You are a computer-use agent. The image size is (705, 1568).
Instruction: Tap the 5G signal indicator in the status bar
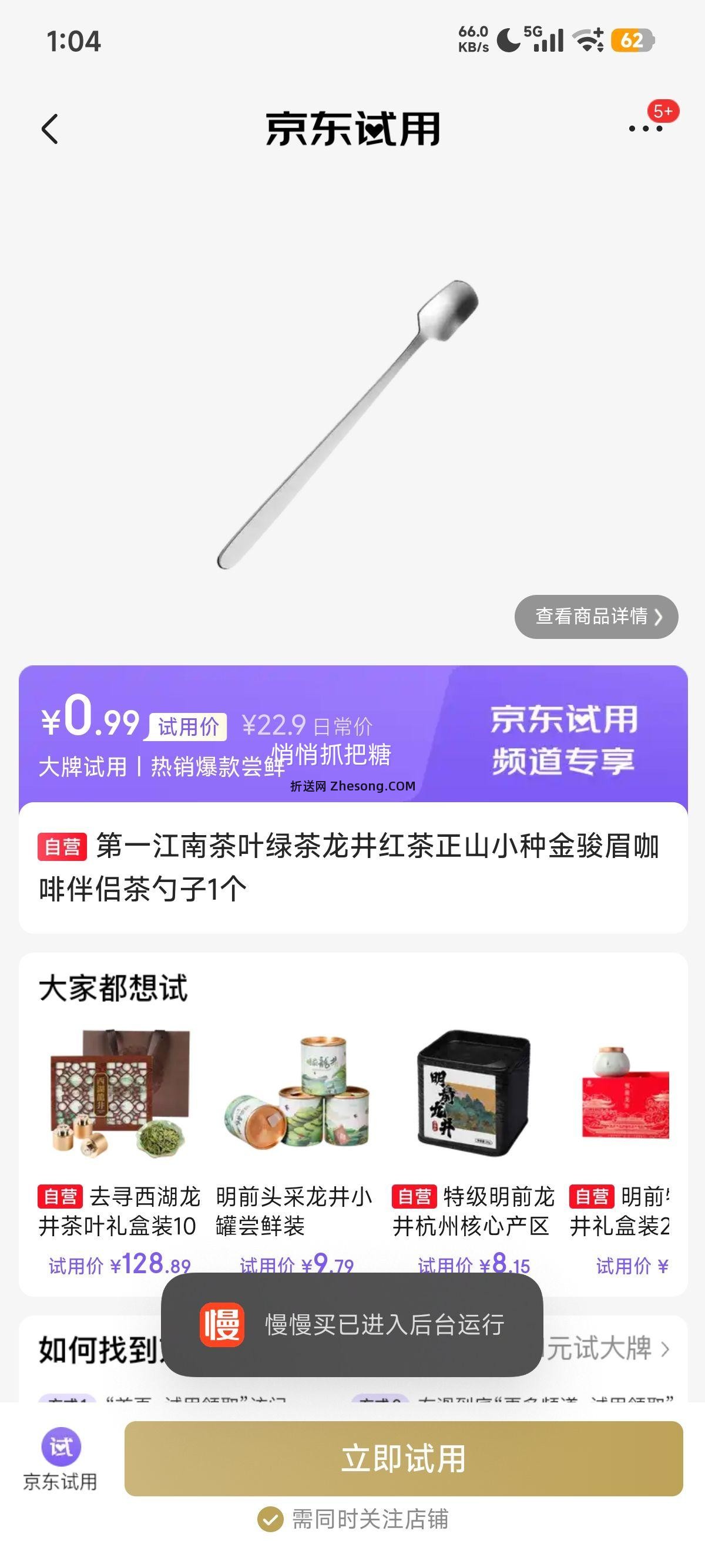548,41
